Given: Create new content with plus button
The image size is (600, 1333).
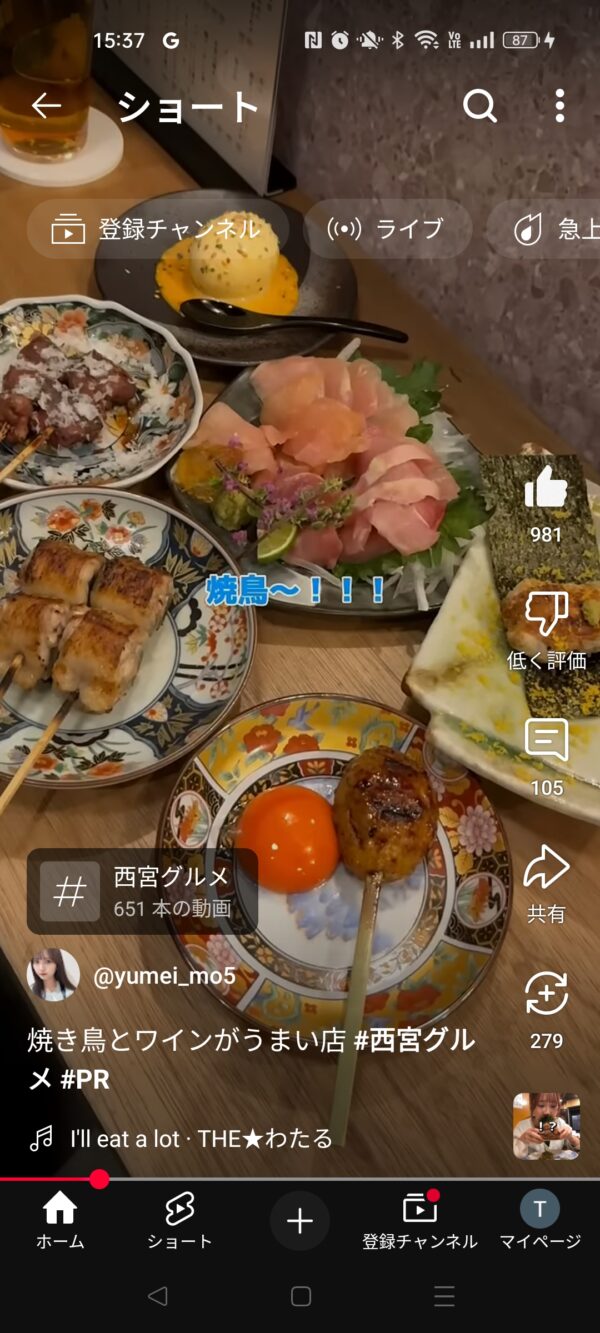Looking at the screenshot, I should pos(300,1221).
